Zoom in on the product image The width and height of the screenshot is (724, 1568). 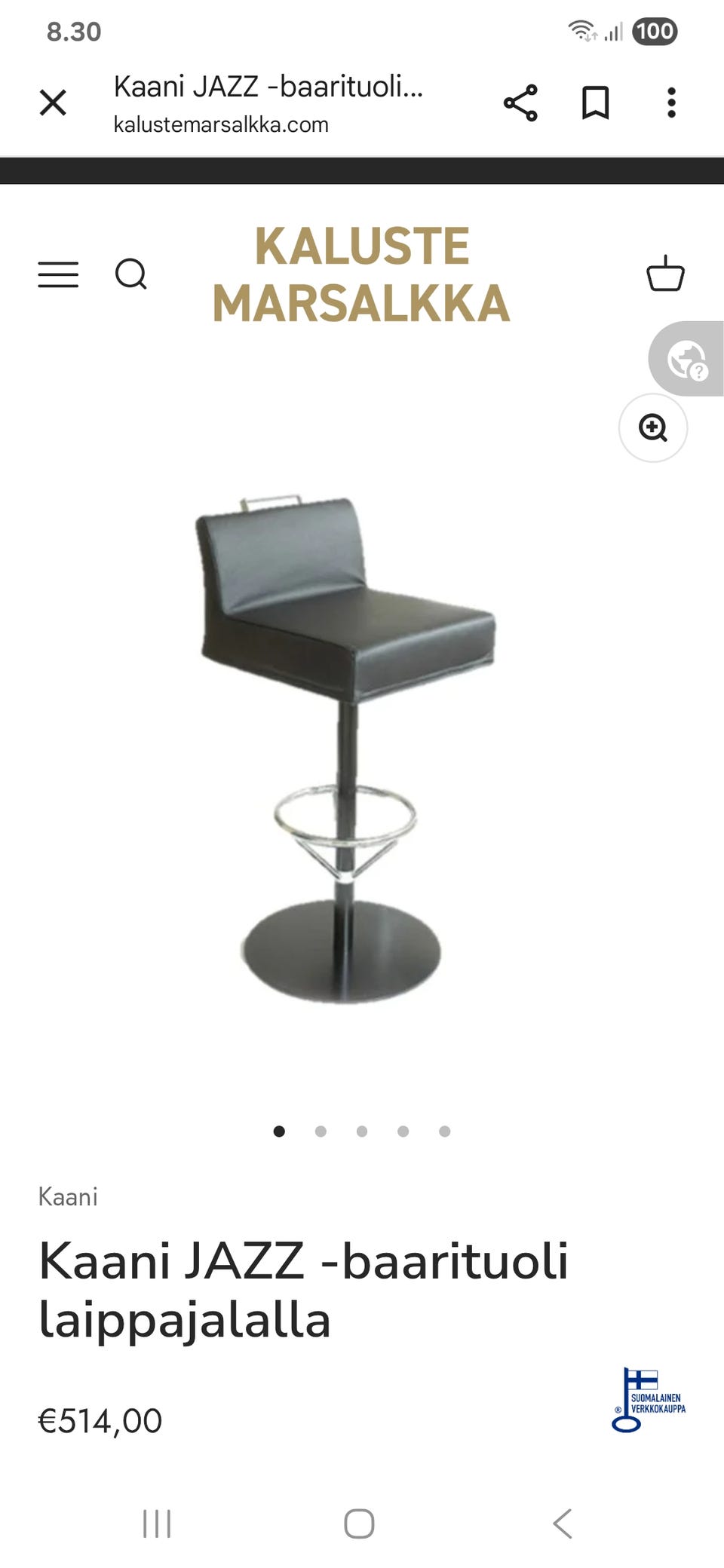[652, 428]
